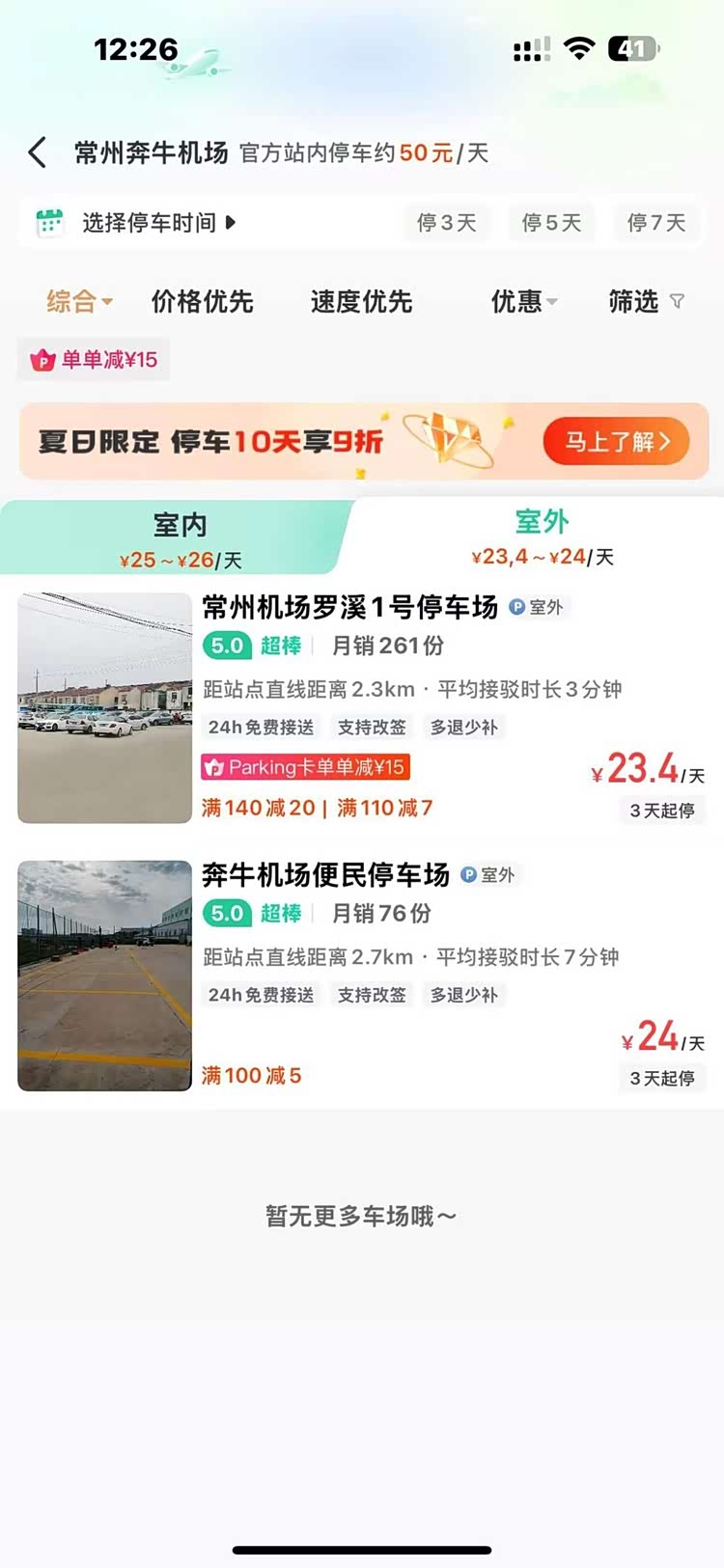Expand the 优惠 dropdown

coord(523,302)
